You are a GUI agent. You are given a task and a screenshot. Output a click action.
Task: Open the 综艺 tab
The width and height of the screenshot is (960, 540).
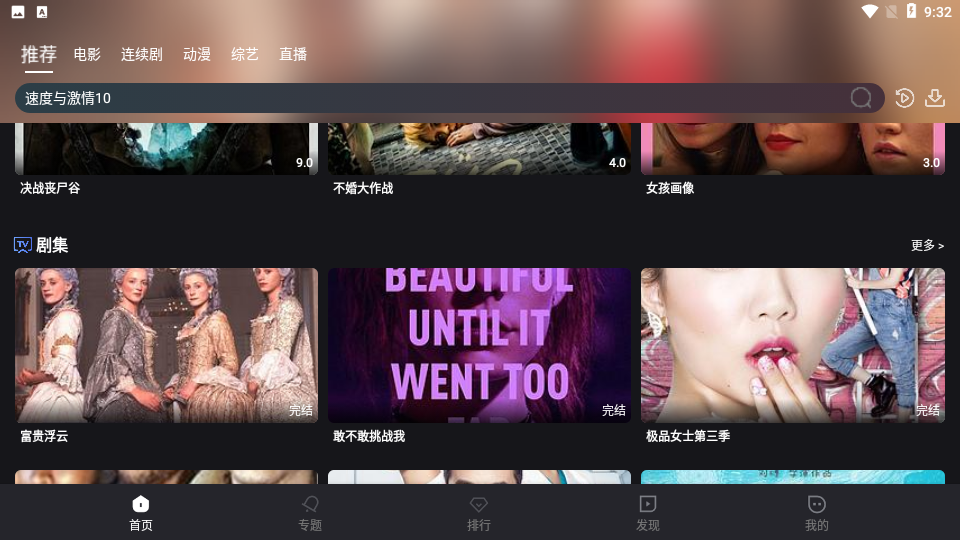tap(245, 55)
